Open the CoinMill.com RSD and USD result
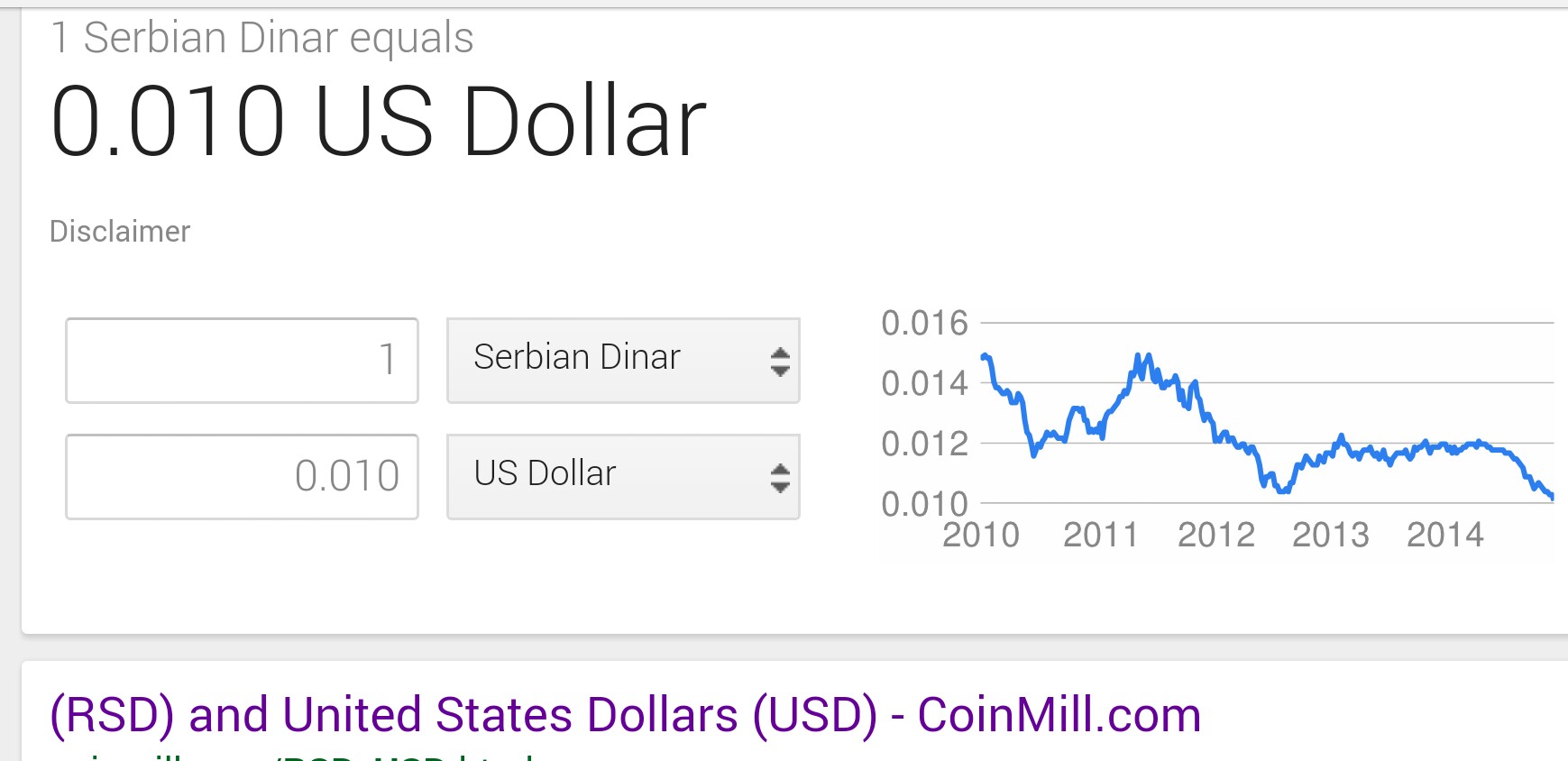Screen dimensions: 1568x761 pyautogui.click(x=625, y=715)
